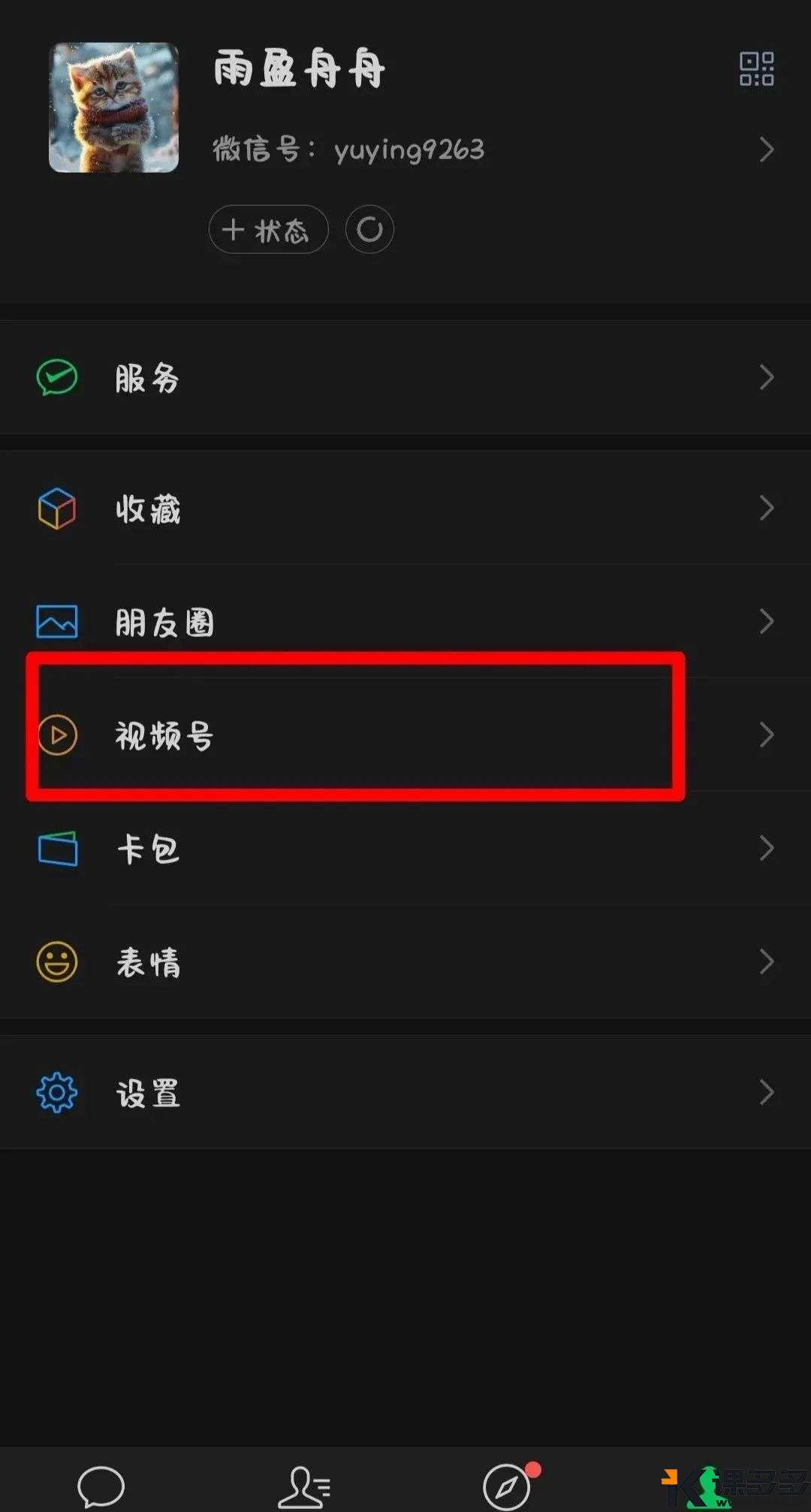Open my QR code icon

pos(756,69)
